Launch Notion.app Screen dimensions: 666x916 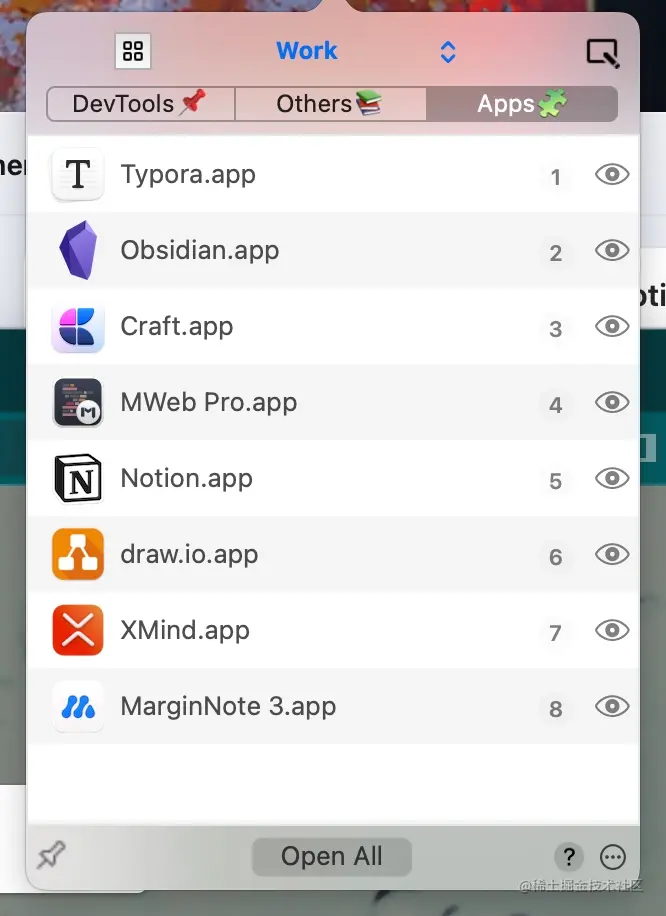pyautogui.click(x=186, y=479)
